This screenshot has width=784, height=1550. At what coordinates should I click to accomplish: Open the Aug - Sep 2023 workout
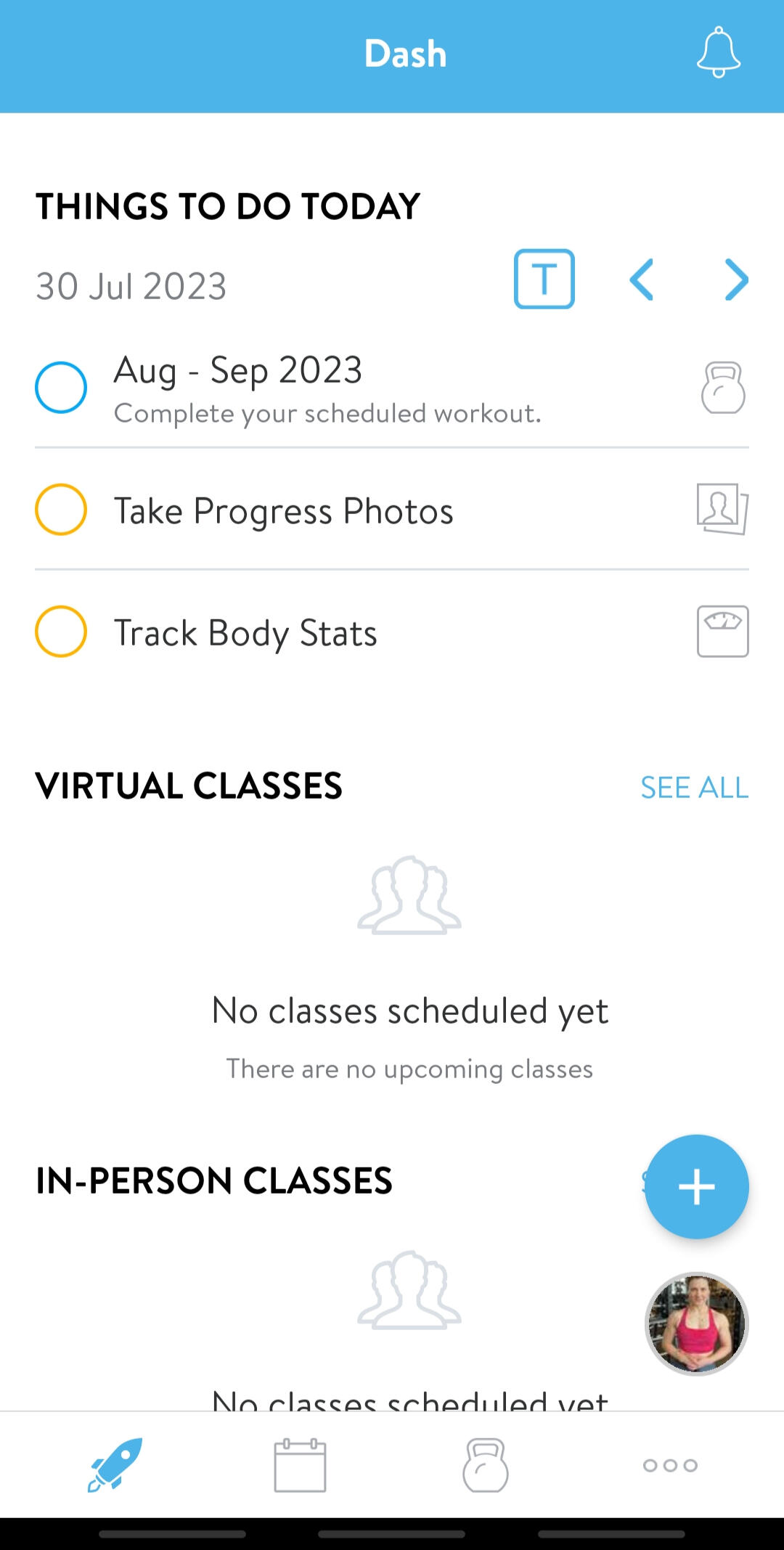[x=327, y=388]
